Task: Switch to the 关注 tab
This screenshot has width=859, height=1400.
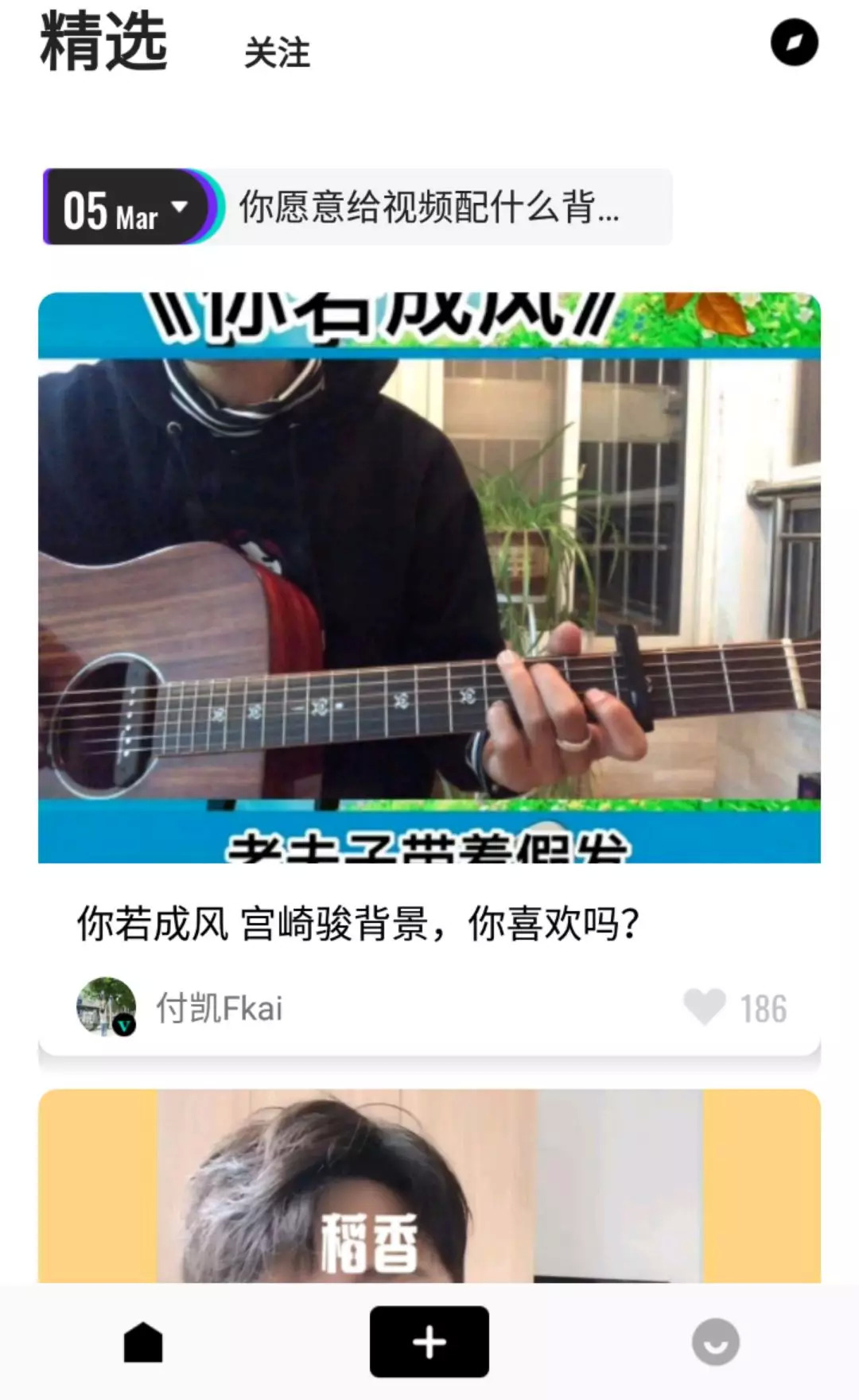Action: click(277, 52)
